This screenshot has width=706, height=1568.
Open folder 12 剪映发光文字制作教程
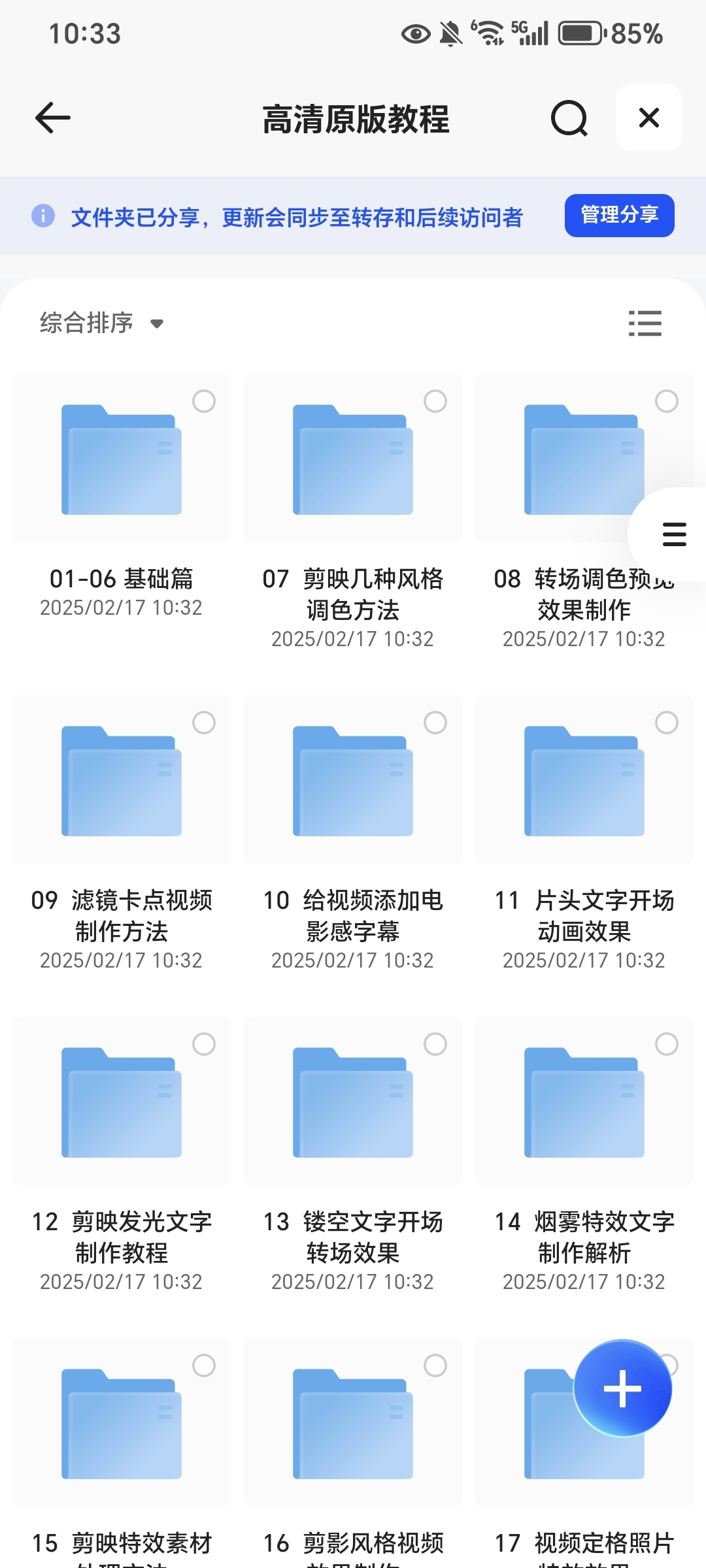point(122,1102)
